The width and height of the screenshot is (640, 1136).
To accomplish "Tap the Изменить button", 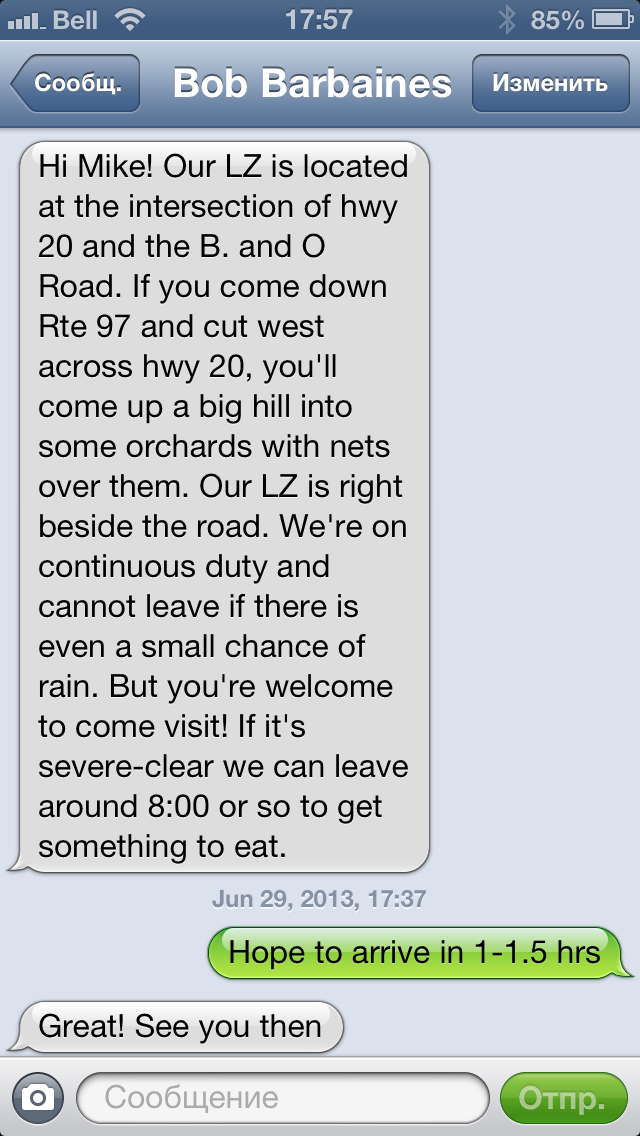I will (550, 83).
